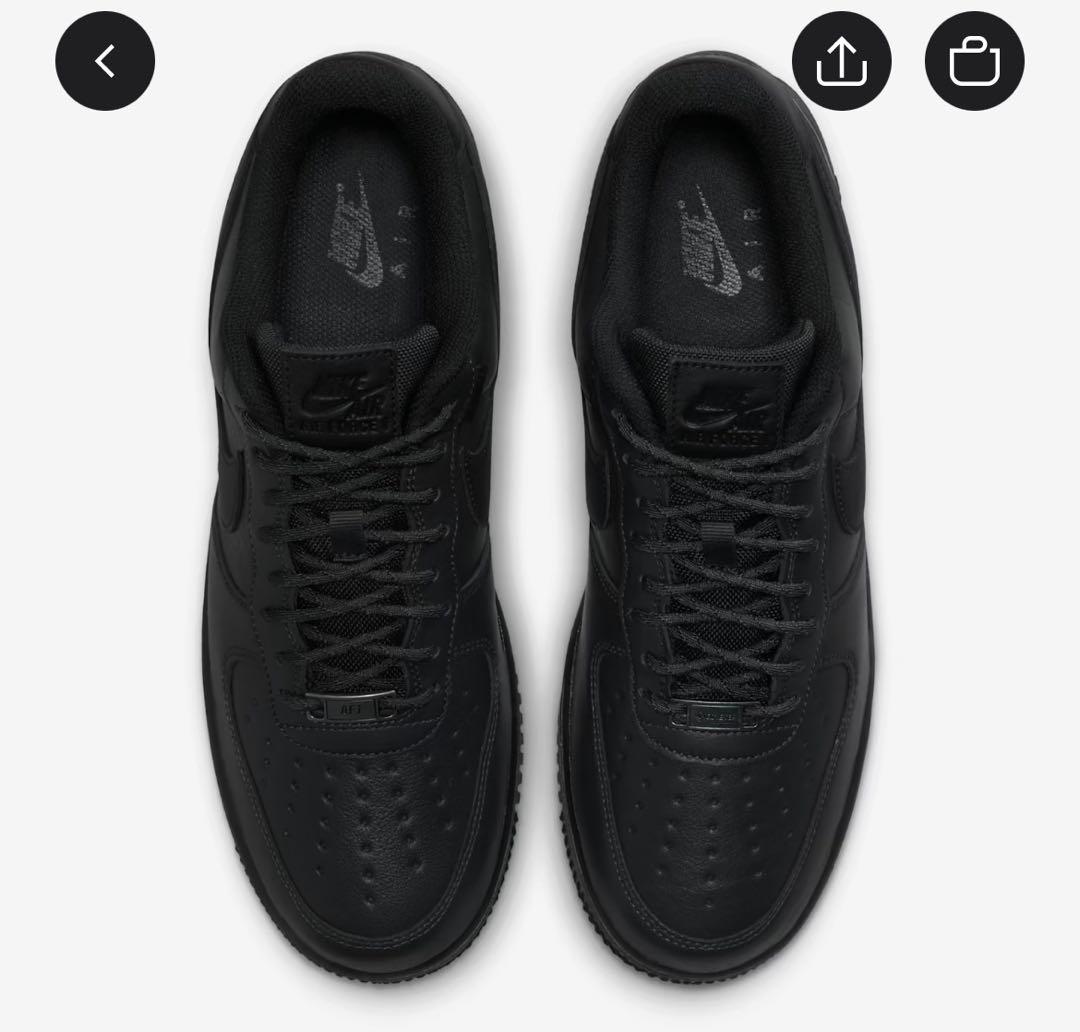The height and width of the screenshot is (1032, 1080).
Task: Share this product
Action: [841, 61]
